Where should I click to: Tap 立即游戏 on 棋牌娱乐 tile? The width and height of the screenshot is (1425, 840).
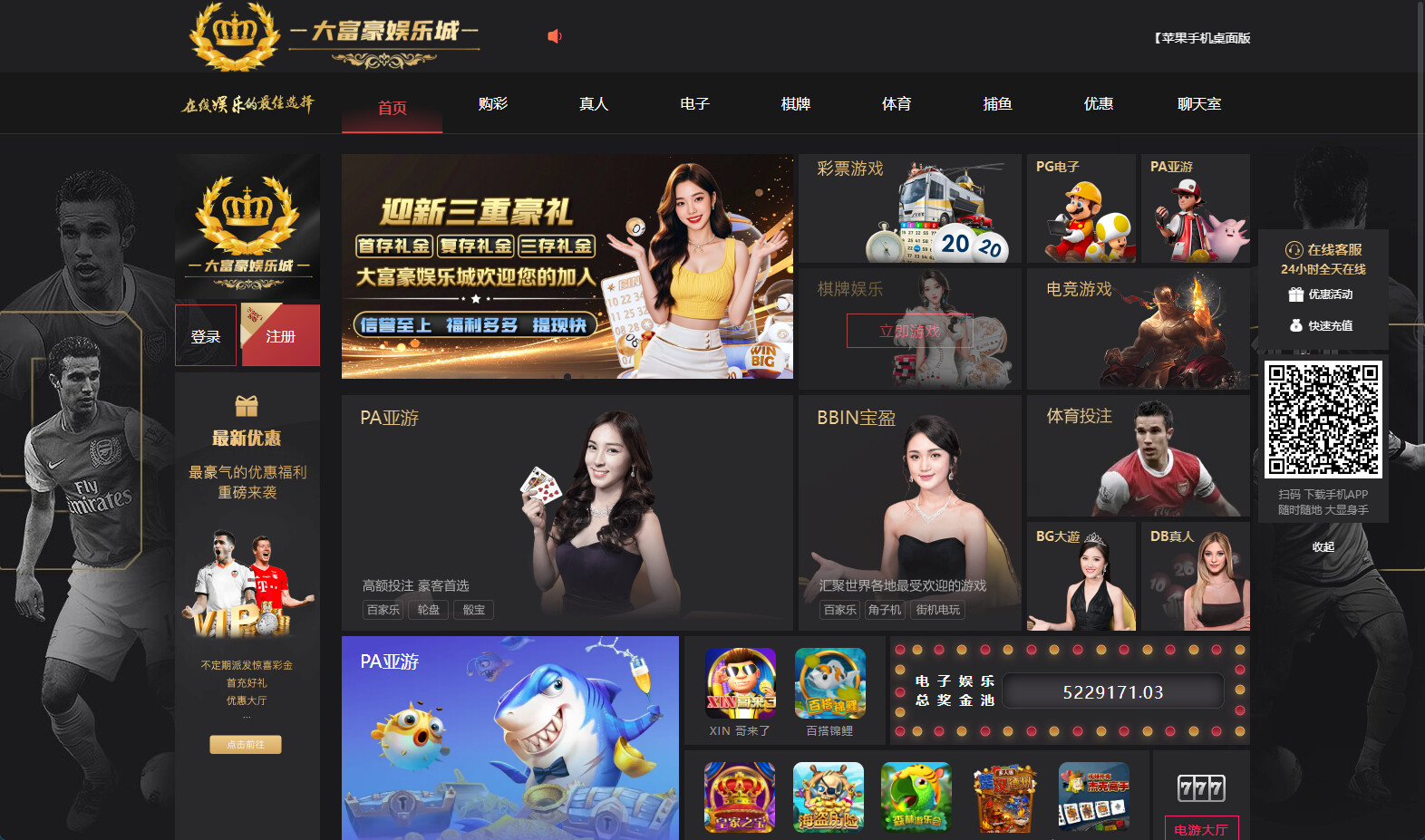click(909, 331)
